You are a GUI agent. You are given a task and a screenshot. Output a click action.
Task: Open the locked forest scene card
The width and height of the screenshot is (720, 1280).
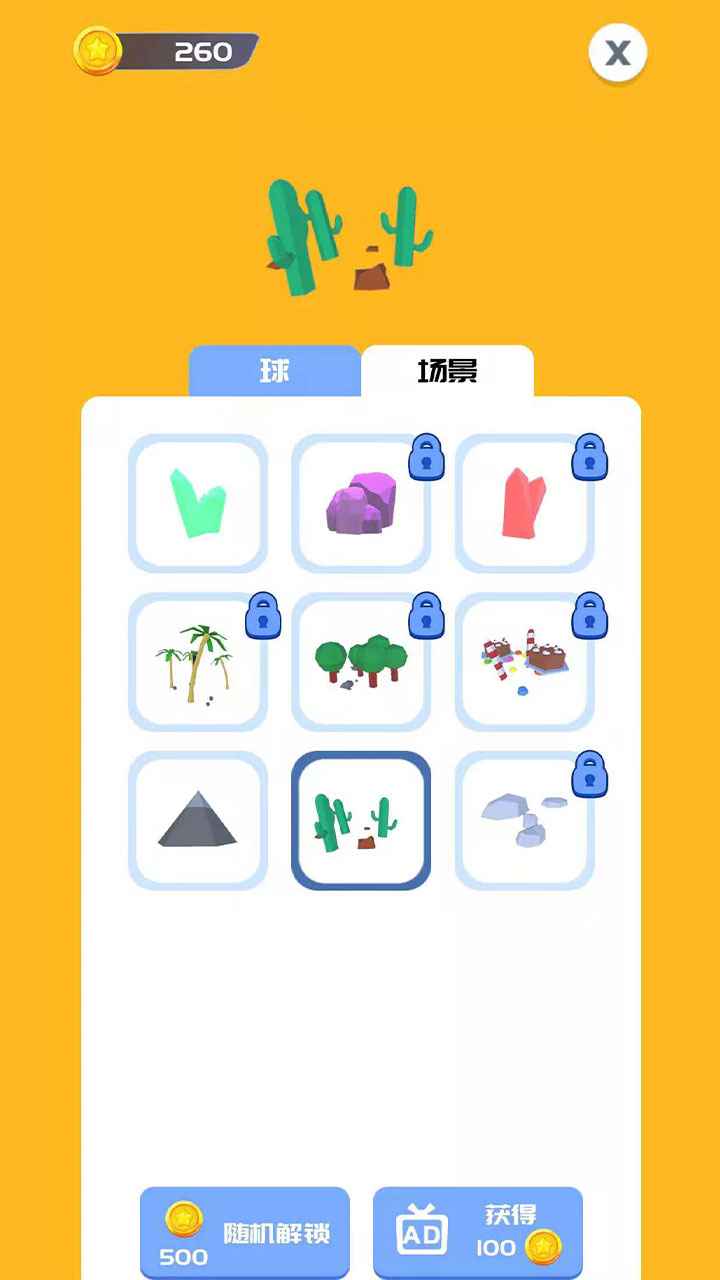tap(361, 662)
